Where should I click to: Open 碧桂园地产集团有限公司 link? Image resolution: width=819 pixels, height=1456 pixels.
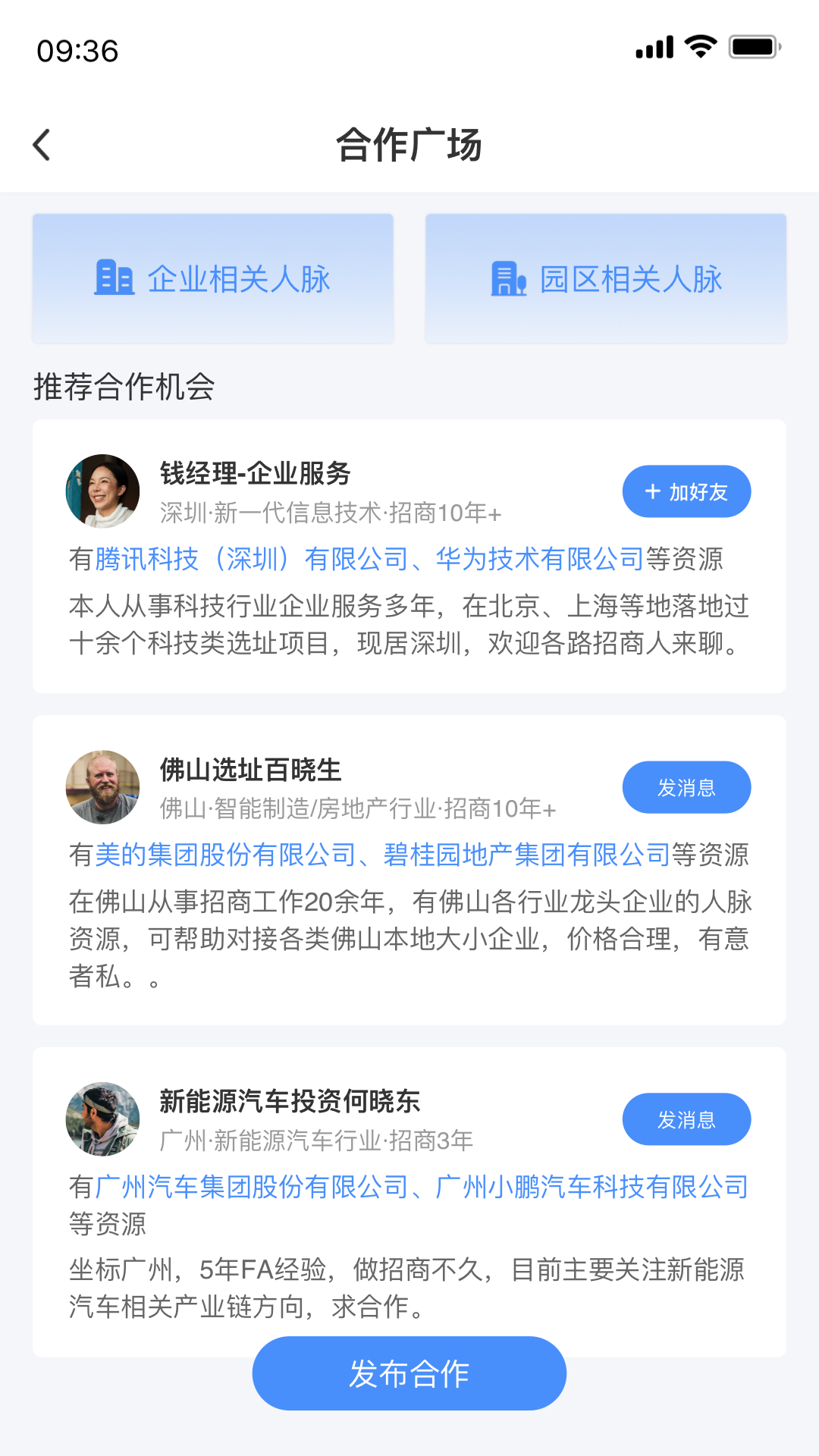[x=527, y=855]
